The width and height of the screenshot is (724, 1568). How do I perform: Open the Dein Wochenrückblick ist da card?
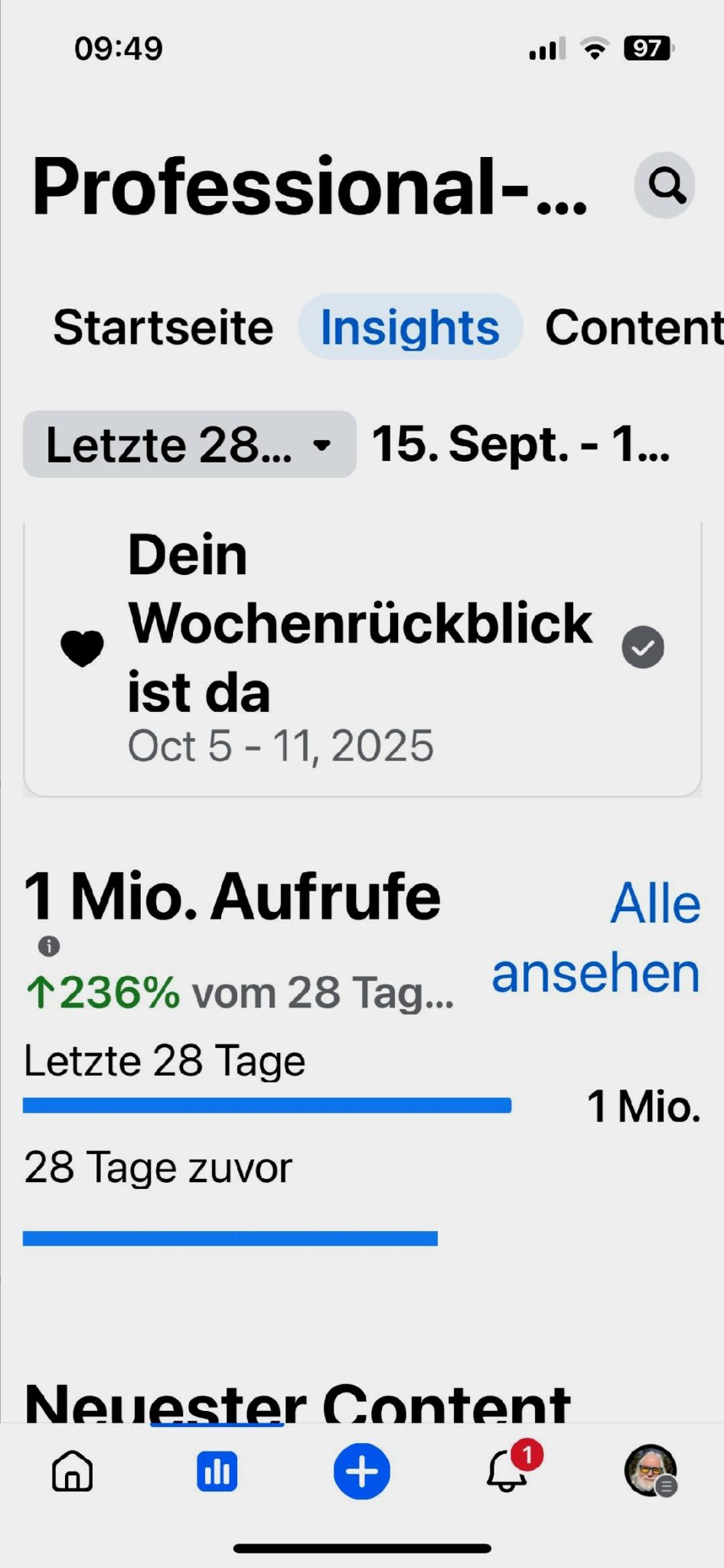pyautogui.click(x=362, y=649)
